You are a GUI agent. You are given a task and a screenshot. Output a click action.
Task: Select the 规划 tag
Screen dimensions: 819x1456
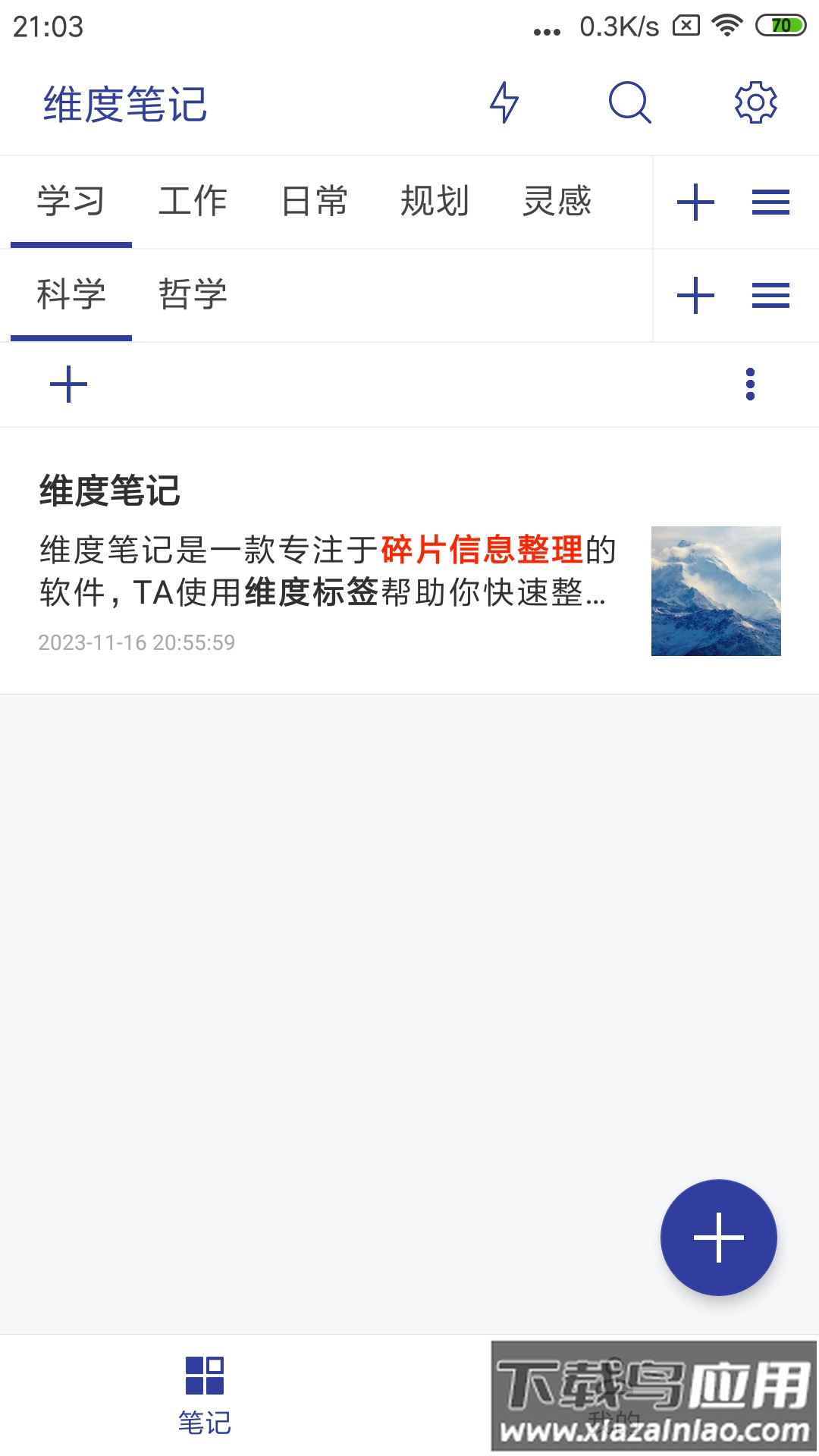click(436, 201)
